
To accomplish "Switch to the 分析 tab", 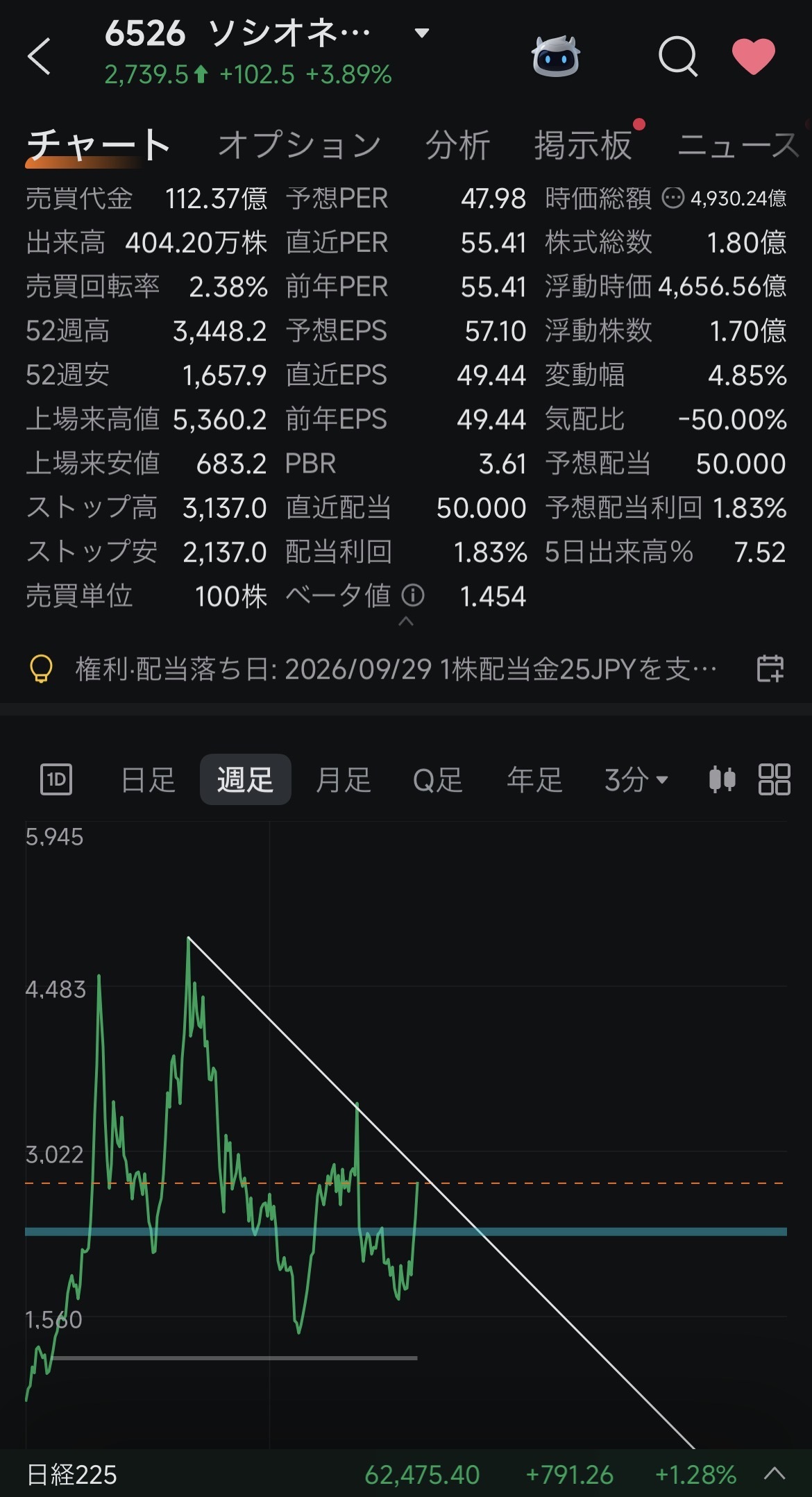I will [x=457, y=145].
